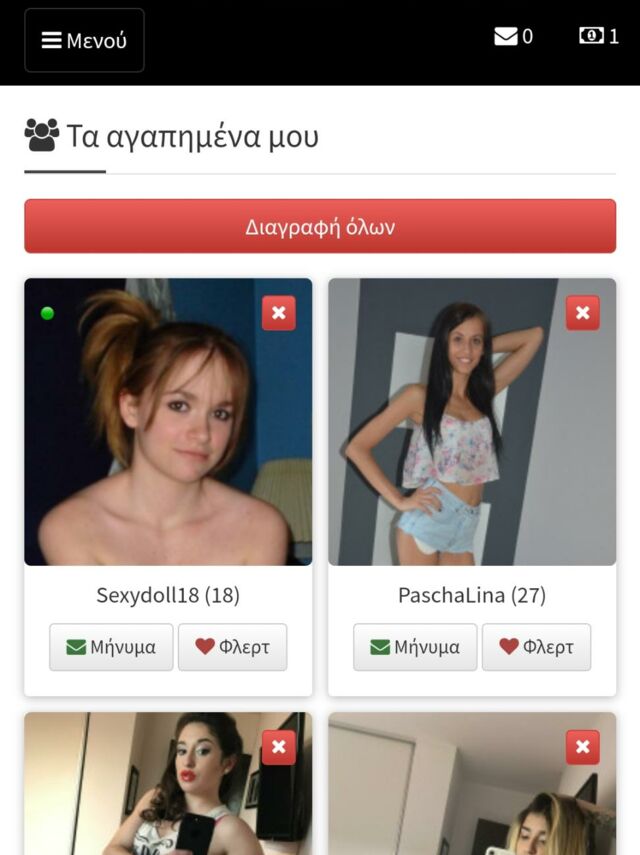
Task: Open the messages envelope icon
Action: pyautogui.click(x=506, y=37)
